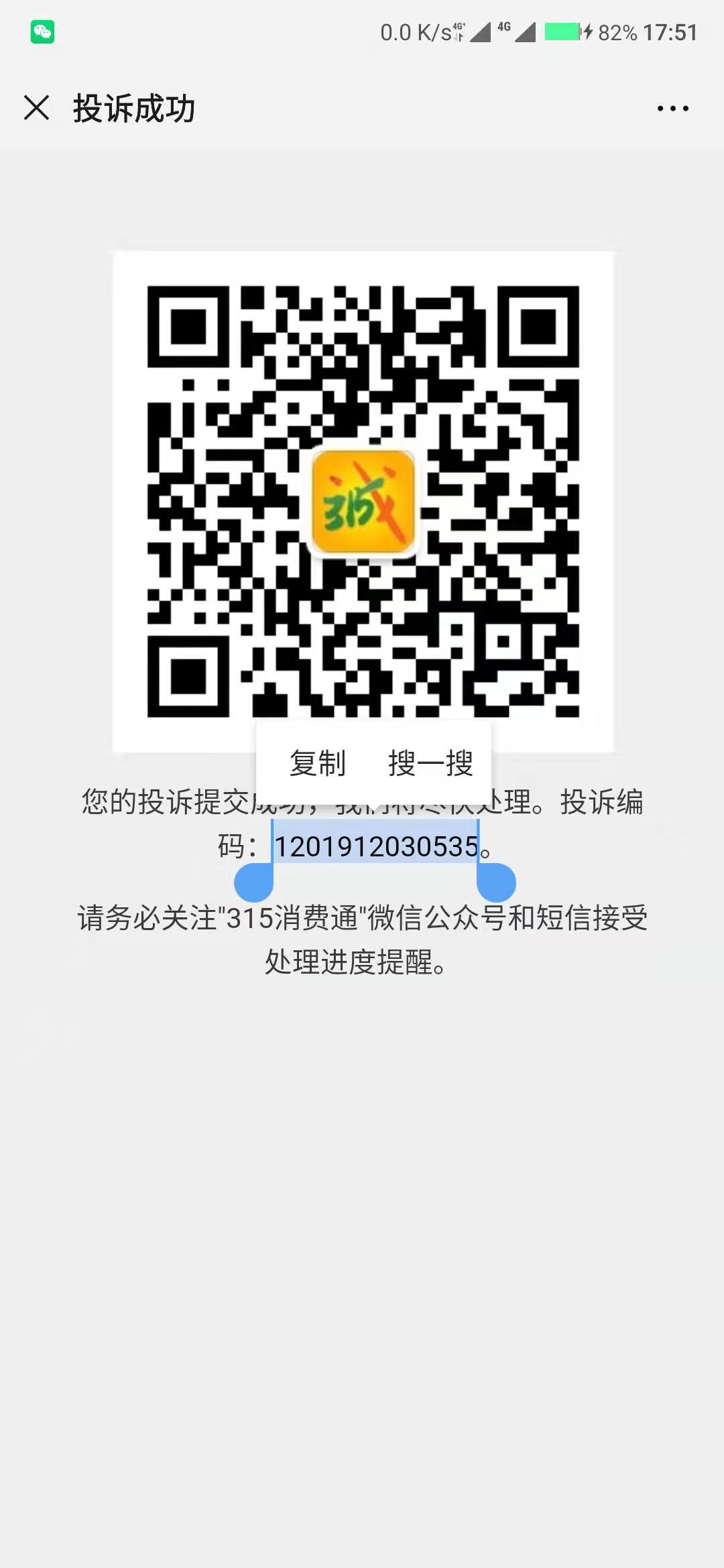Tap 复制 to copy the complaint number
Image resolution: width=724 pixels, height=1568 pixels.
318,763
